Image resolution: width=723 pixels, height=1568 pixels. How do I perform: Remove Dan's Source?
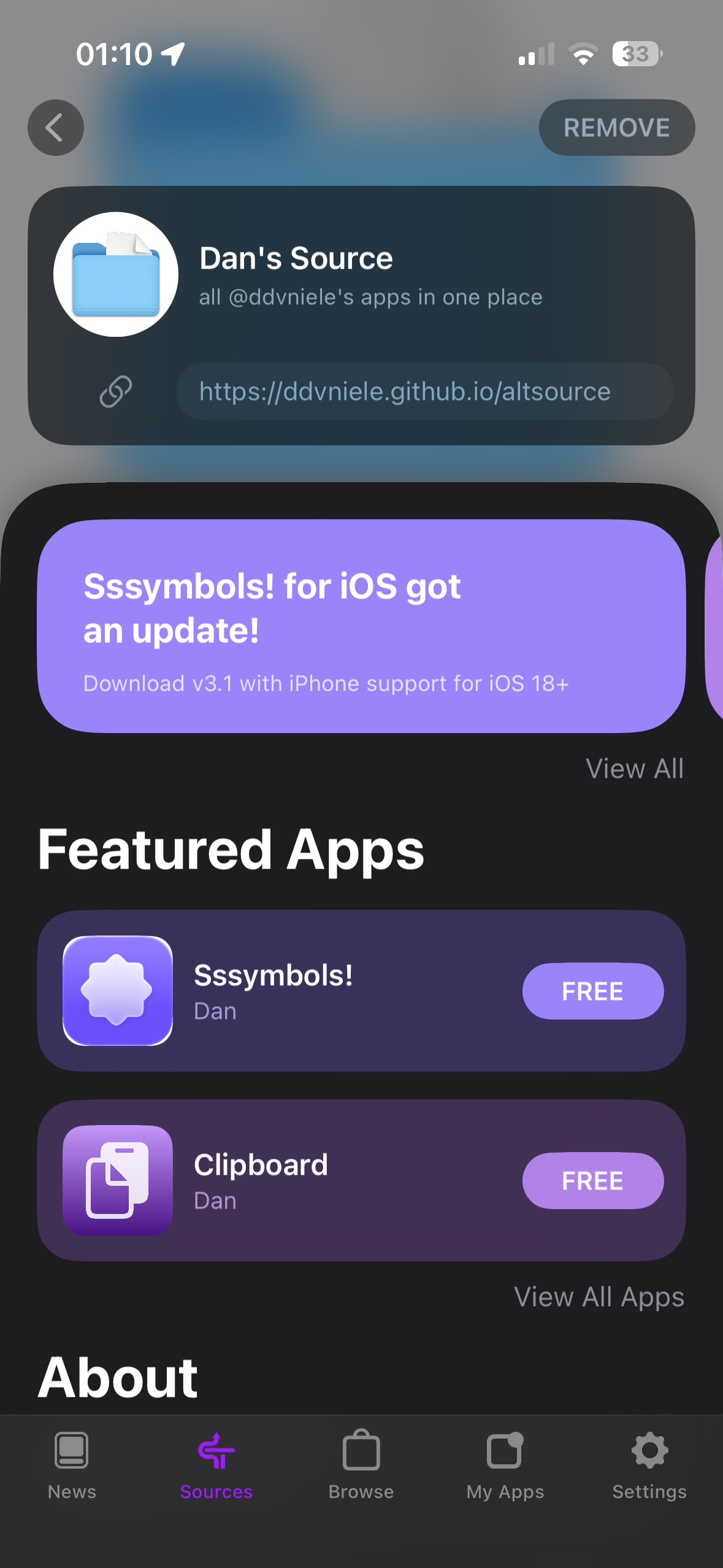(x=616, y=128)
